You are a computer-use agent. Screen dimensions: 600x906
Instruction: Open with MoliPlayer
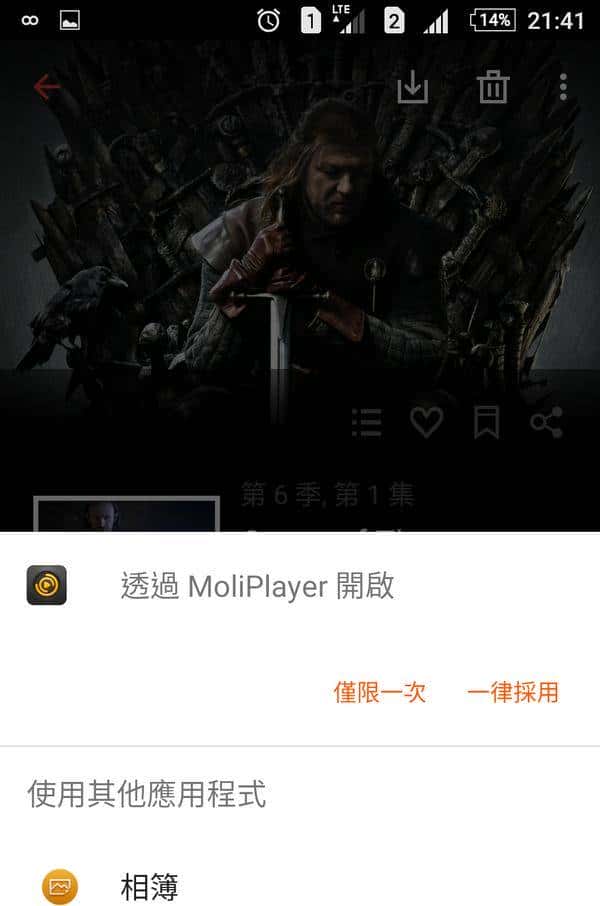[257, 586]
